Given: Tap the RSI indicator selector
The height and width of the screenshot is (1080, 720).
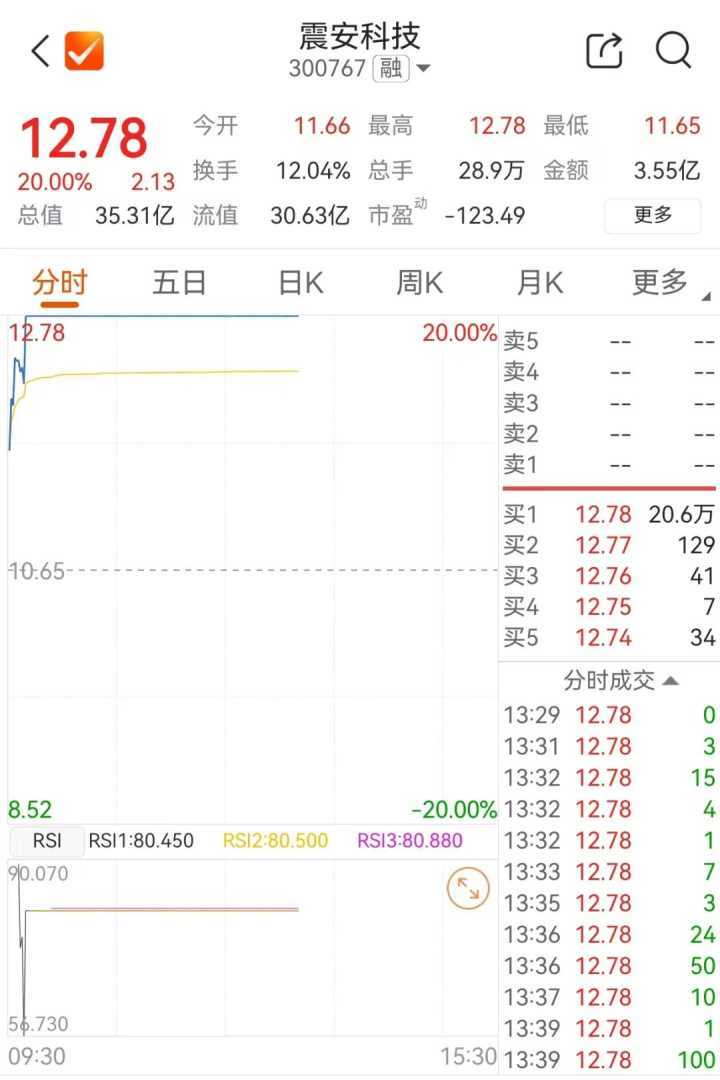Looking at the screenshot, I should [x=46, y=840].
